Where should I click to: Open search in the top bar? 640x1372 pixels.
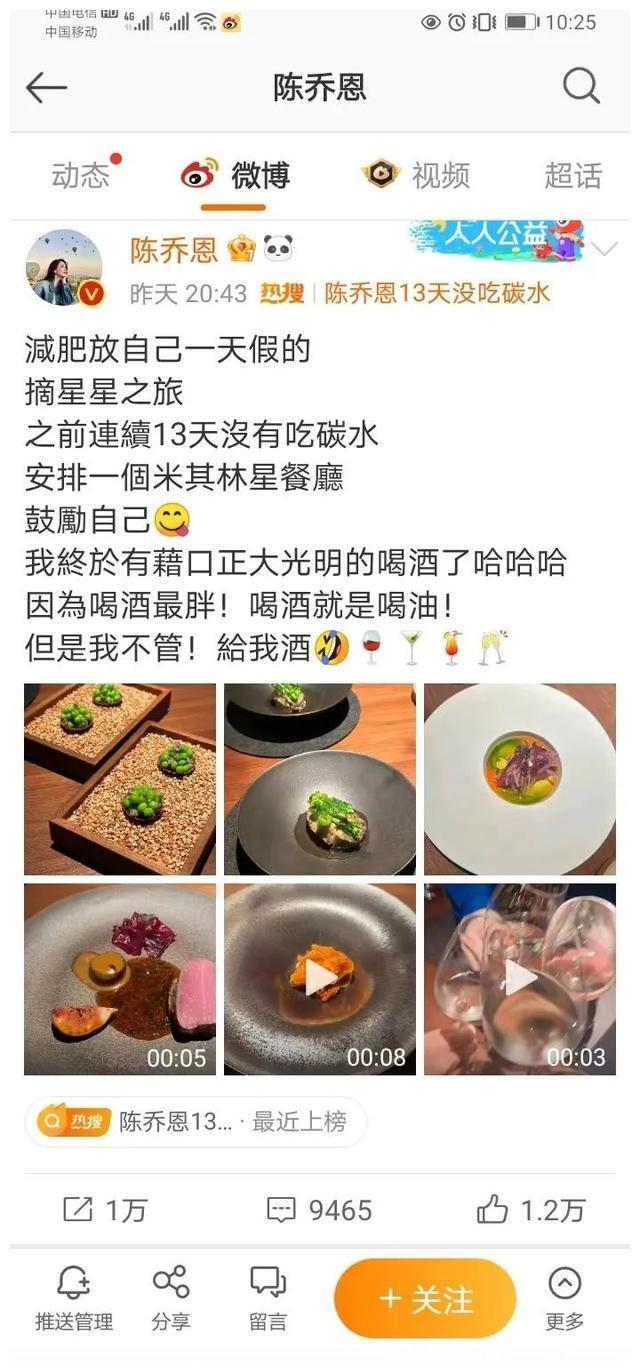pos(581,87)
